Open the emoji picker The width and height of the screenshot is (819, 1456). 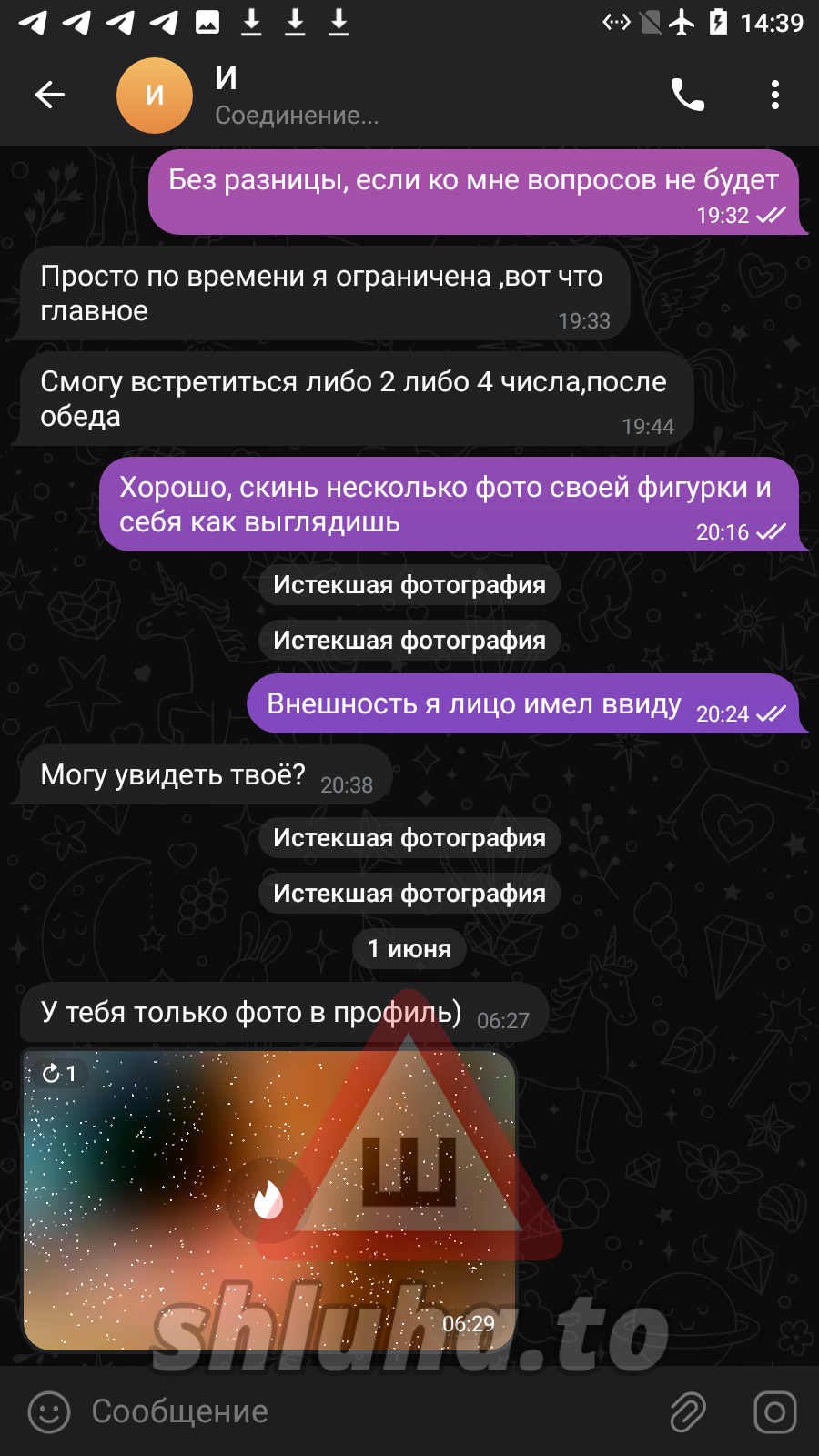click(x=49, y=1411)
